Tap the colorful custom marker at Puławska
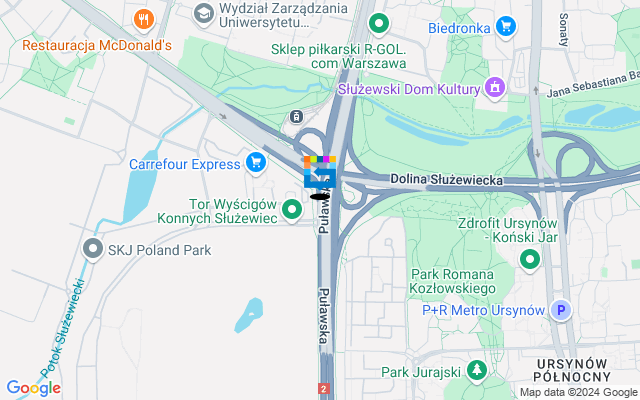The width and height of the screenshot is (640, 400). coord(319,172)
